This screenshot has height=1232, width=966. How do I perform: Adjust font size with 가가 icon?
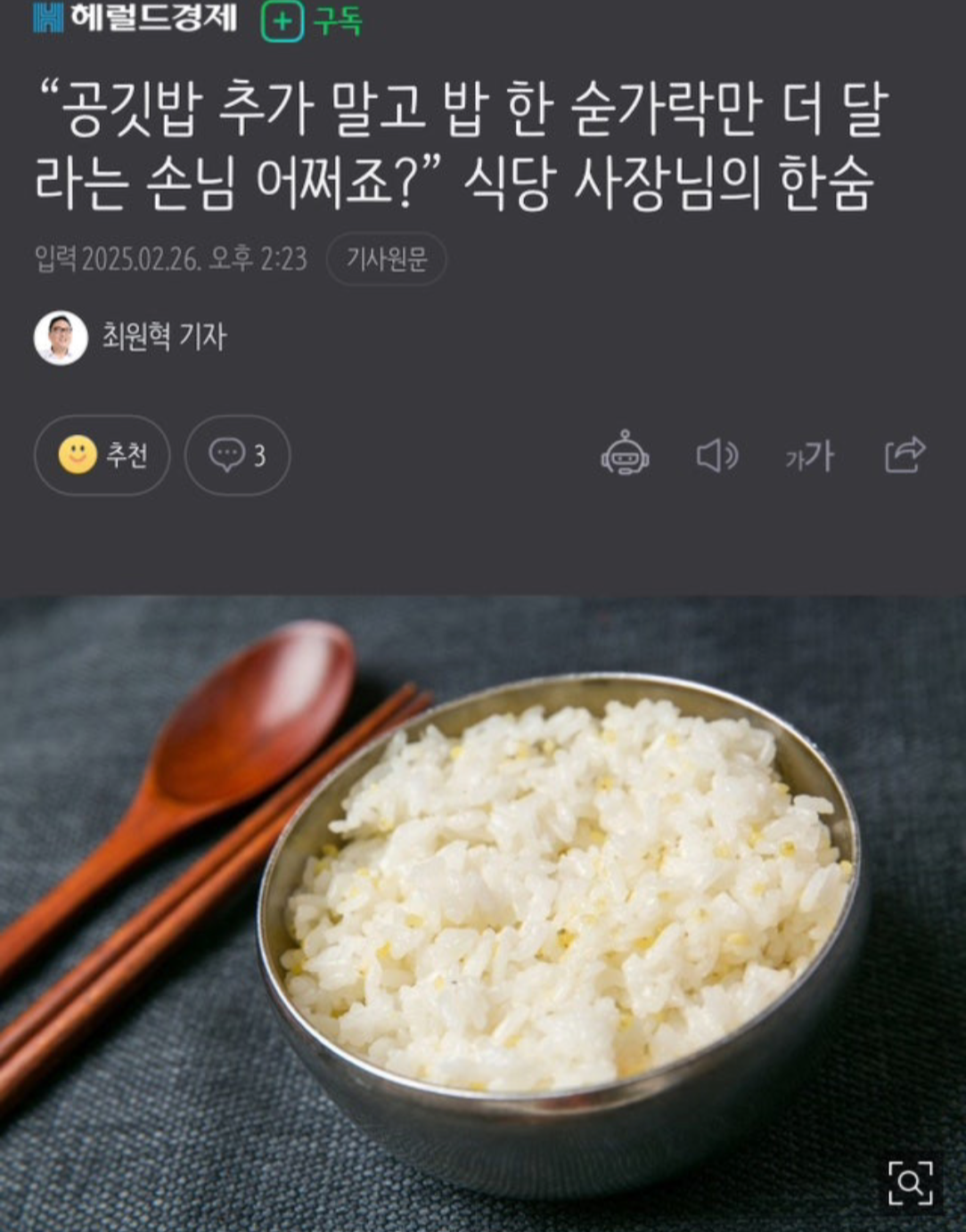coord(809,456)
